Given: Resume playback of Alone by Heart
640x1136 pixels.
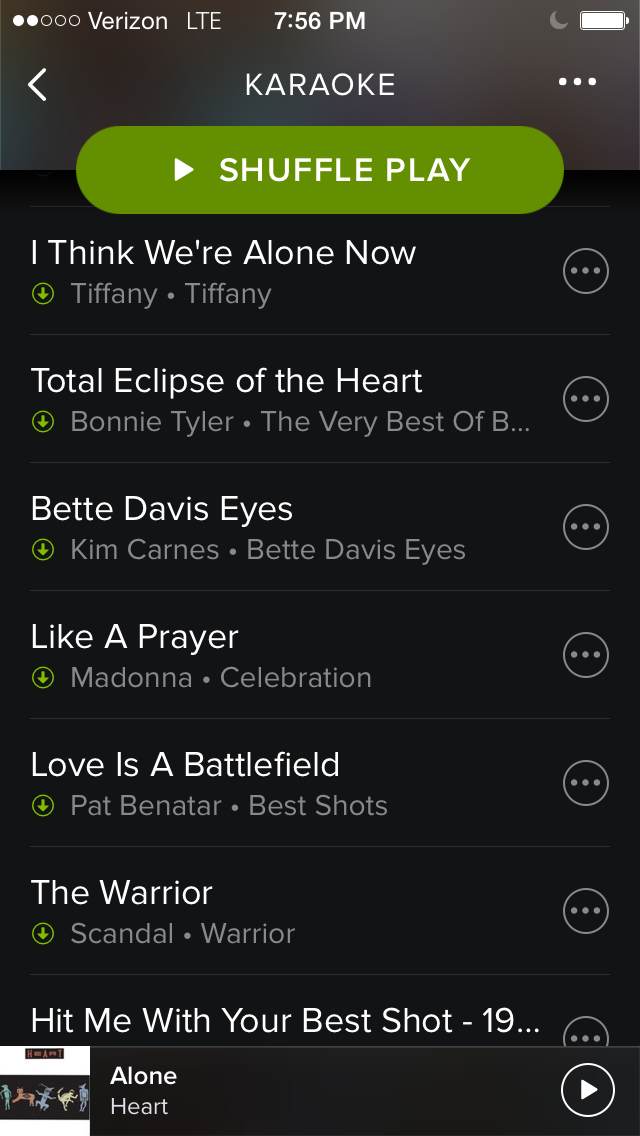Looking at the screenshot, I should point(588,1090).
